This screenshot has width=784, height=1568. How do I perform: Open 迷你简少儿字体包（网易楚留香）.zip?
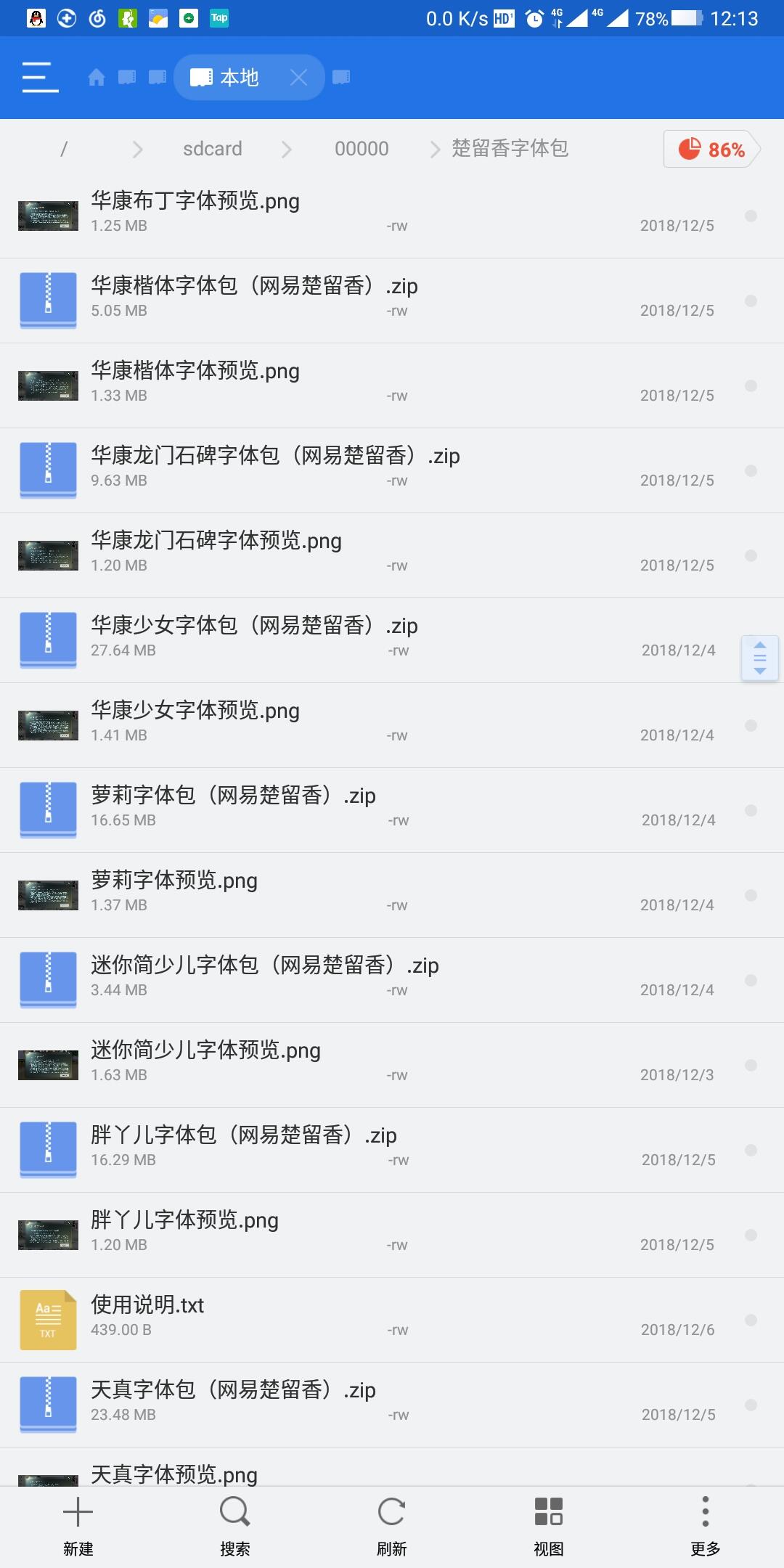pyautogui.click(x=392, y=980)
